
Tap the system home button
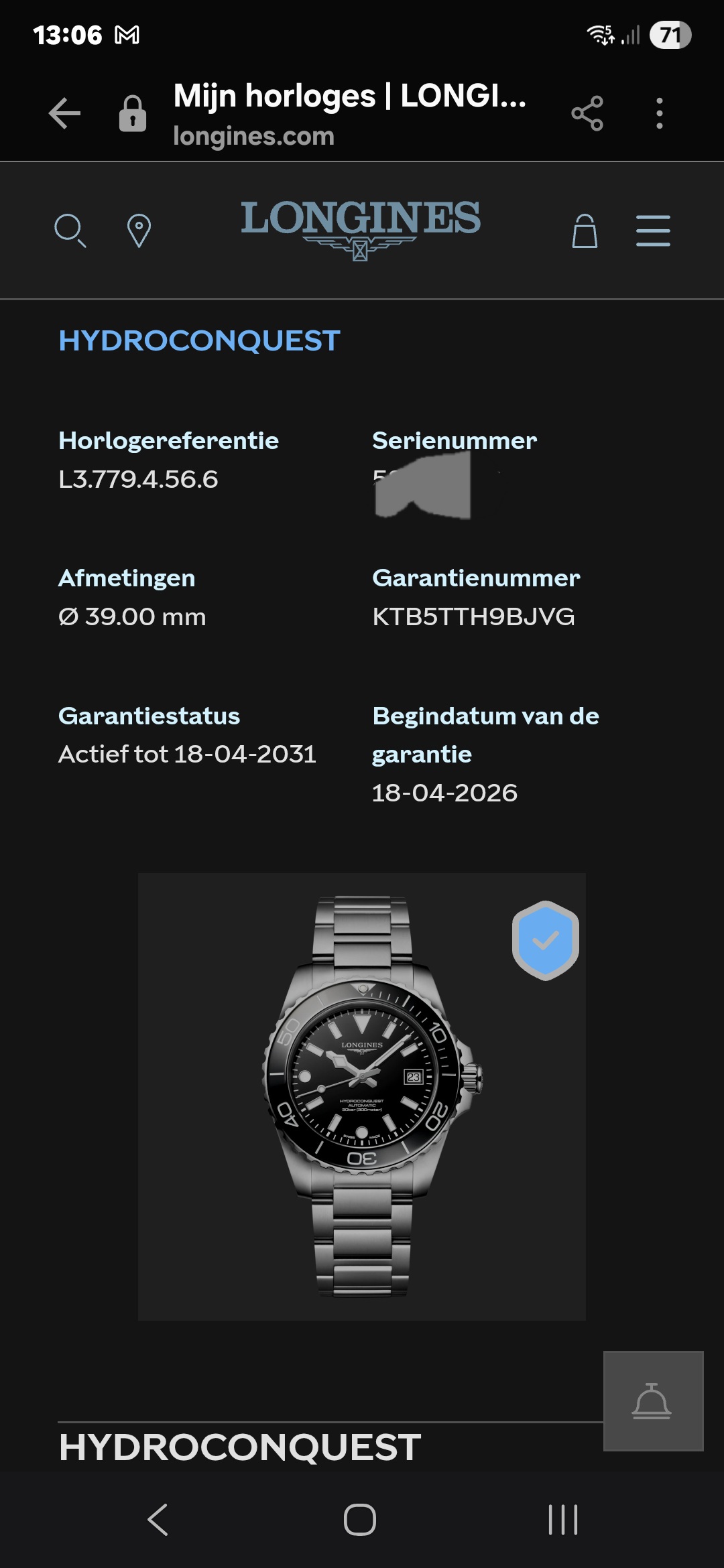pyautogui.click(x=360, y=1519)
